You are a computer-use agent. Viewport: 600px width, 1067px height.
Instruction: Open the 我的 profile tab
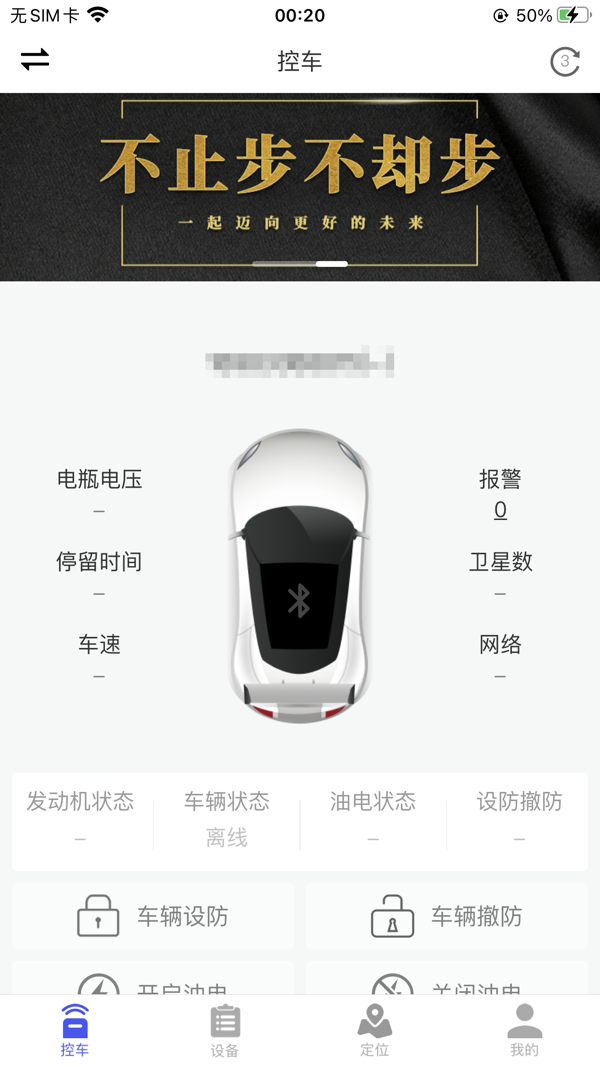pyautogui.click(x=524, y=1031)
